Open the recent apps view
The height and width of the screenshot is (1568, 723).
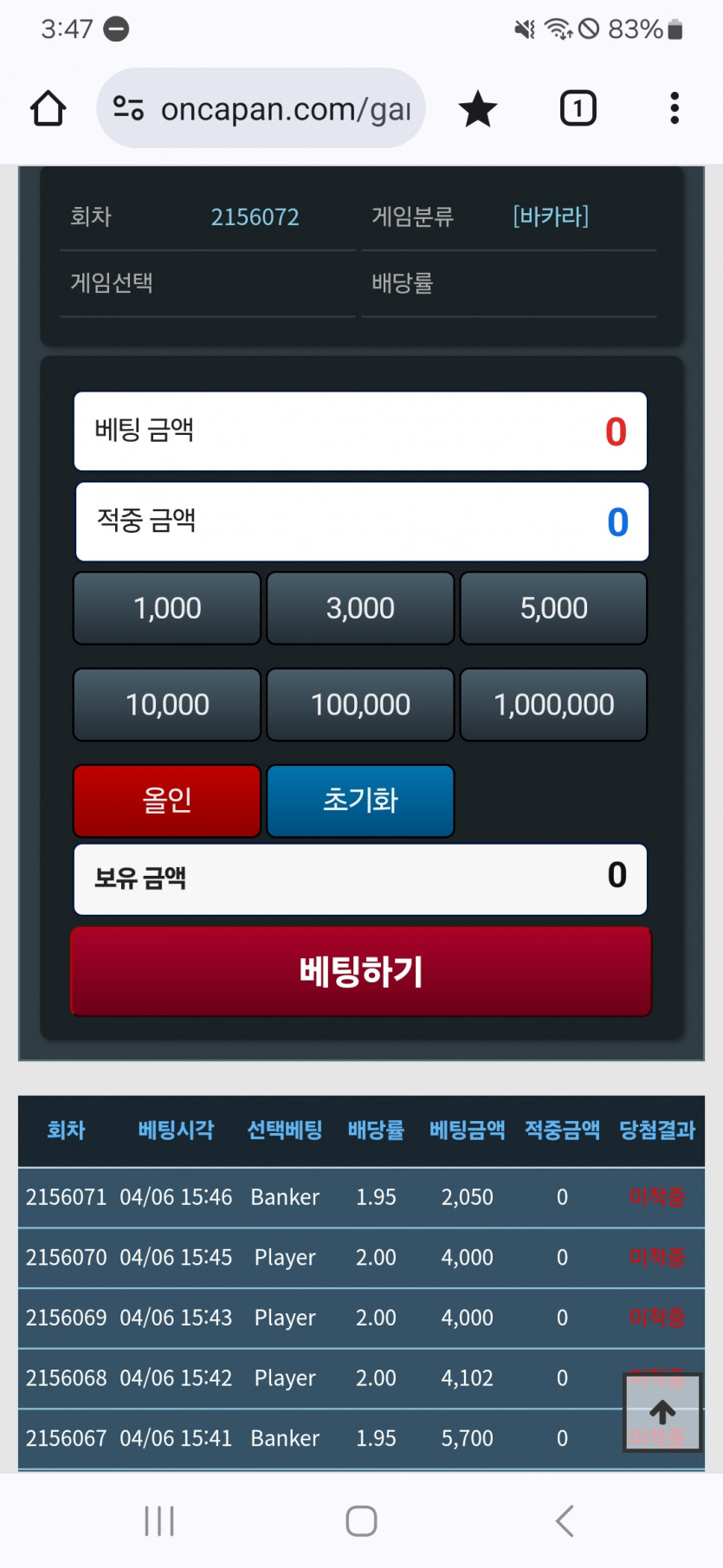159,1520
